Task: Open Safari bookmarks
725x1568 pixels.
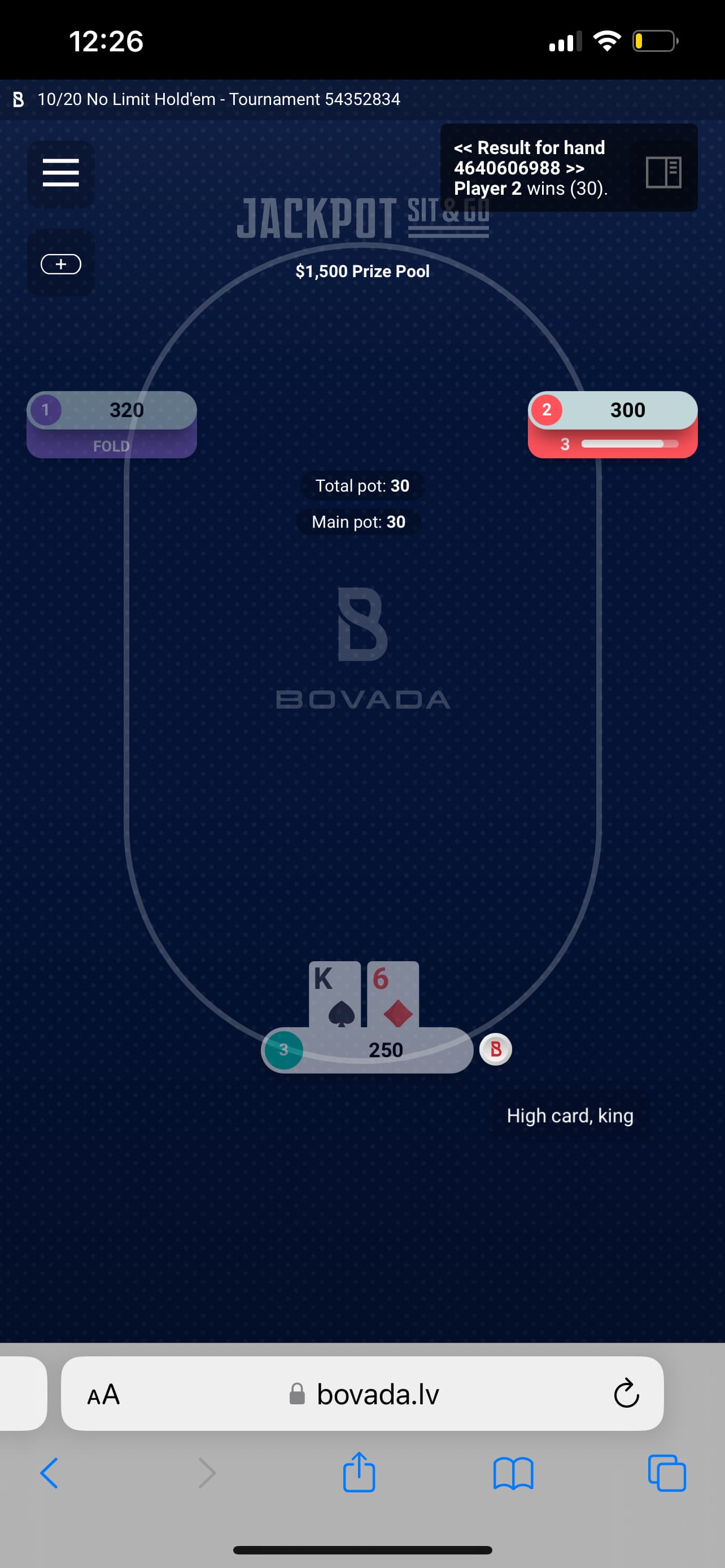Action: [x=513, y=1473]
